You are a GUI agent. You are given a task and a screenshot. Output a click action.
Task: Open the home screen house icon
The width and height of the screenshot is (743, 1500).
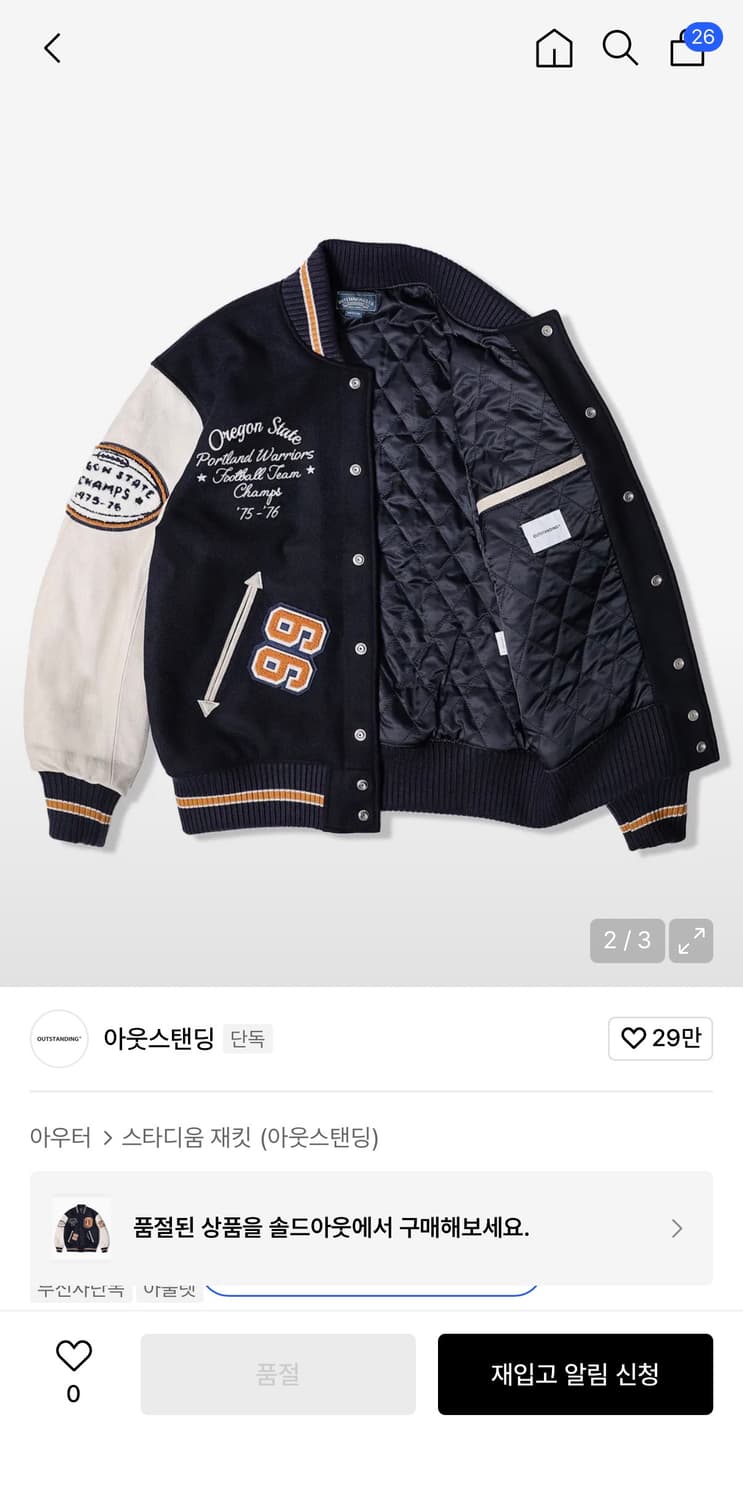[554, 47]
